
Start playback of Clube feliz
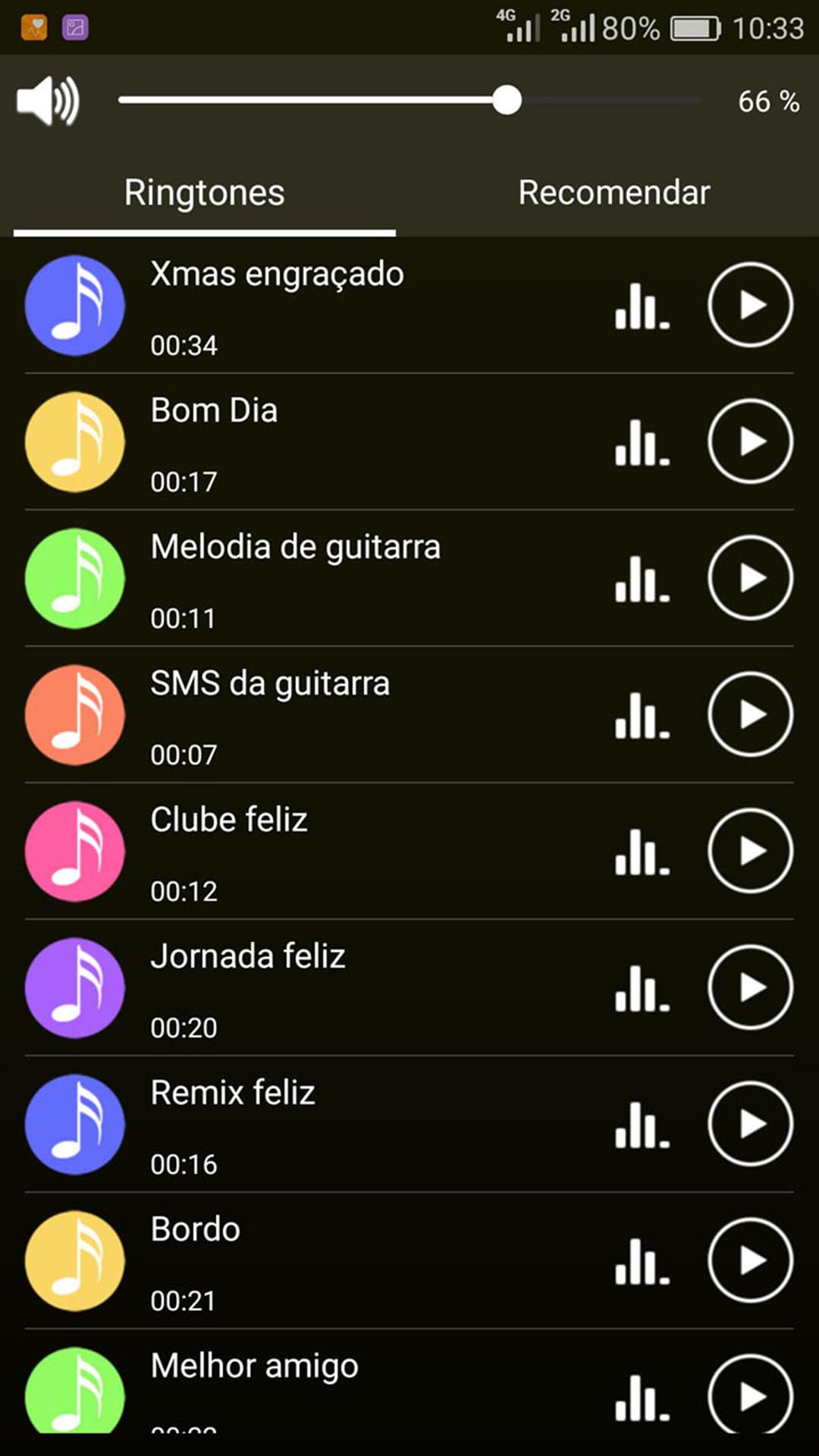pyautogui.click(x=750, y=851)
